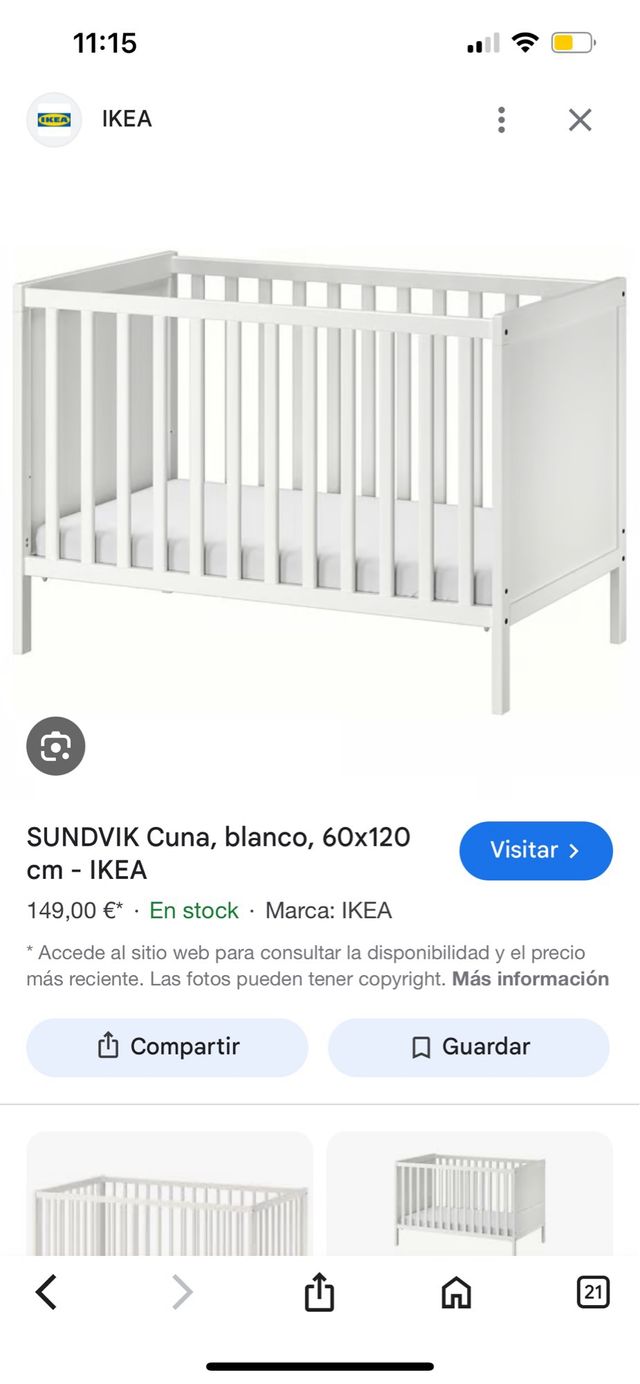Go to the browser home page
Image resolution: width=640 pixels, height=1384 pixels.
(x=456, y=1292)
